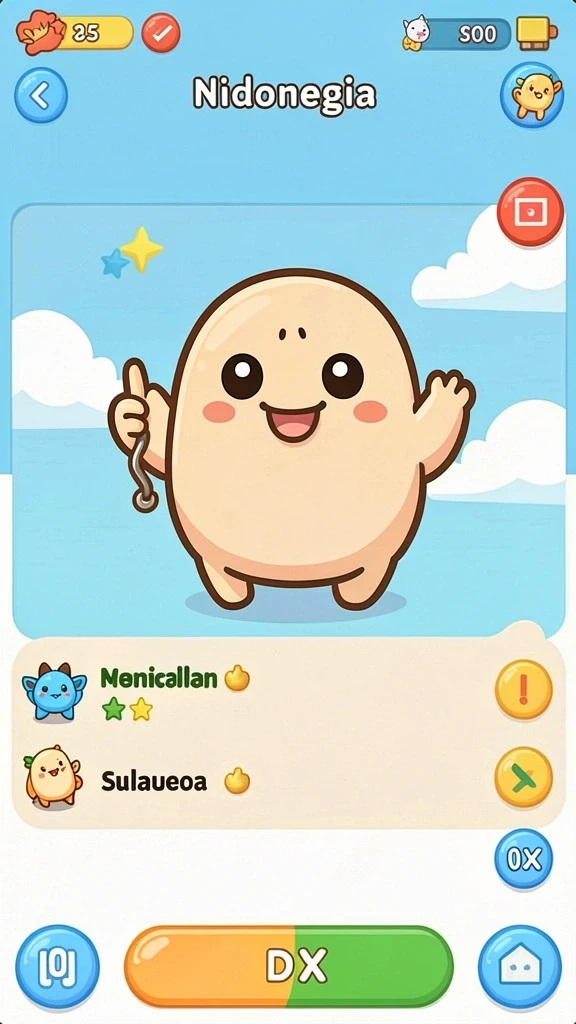Tap the yellow block icon beside 500

(x=537, y=33)
